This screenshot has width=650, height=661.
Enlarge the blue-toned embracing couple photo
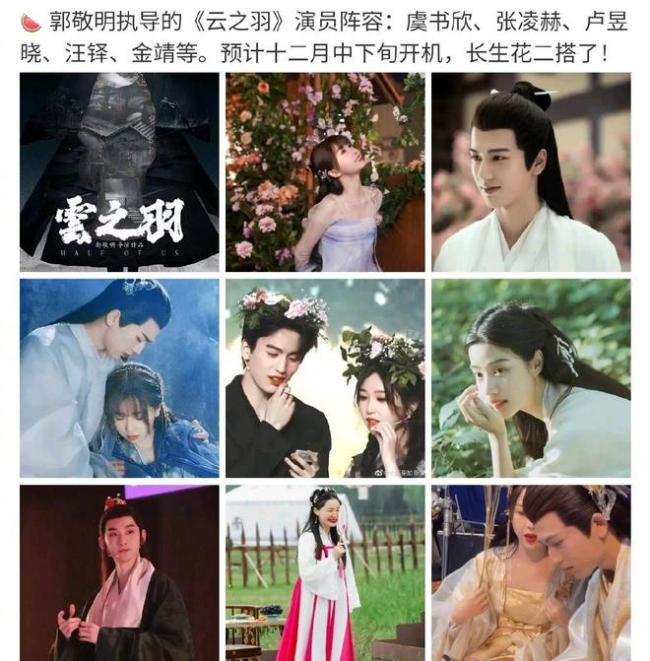(x=119, y=378)
